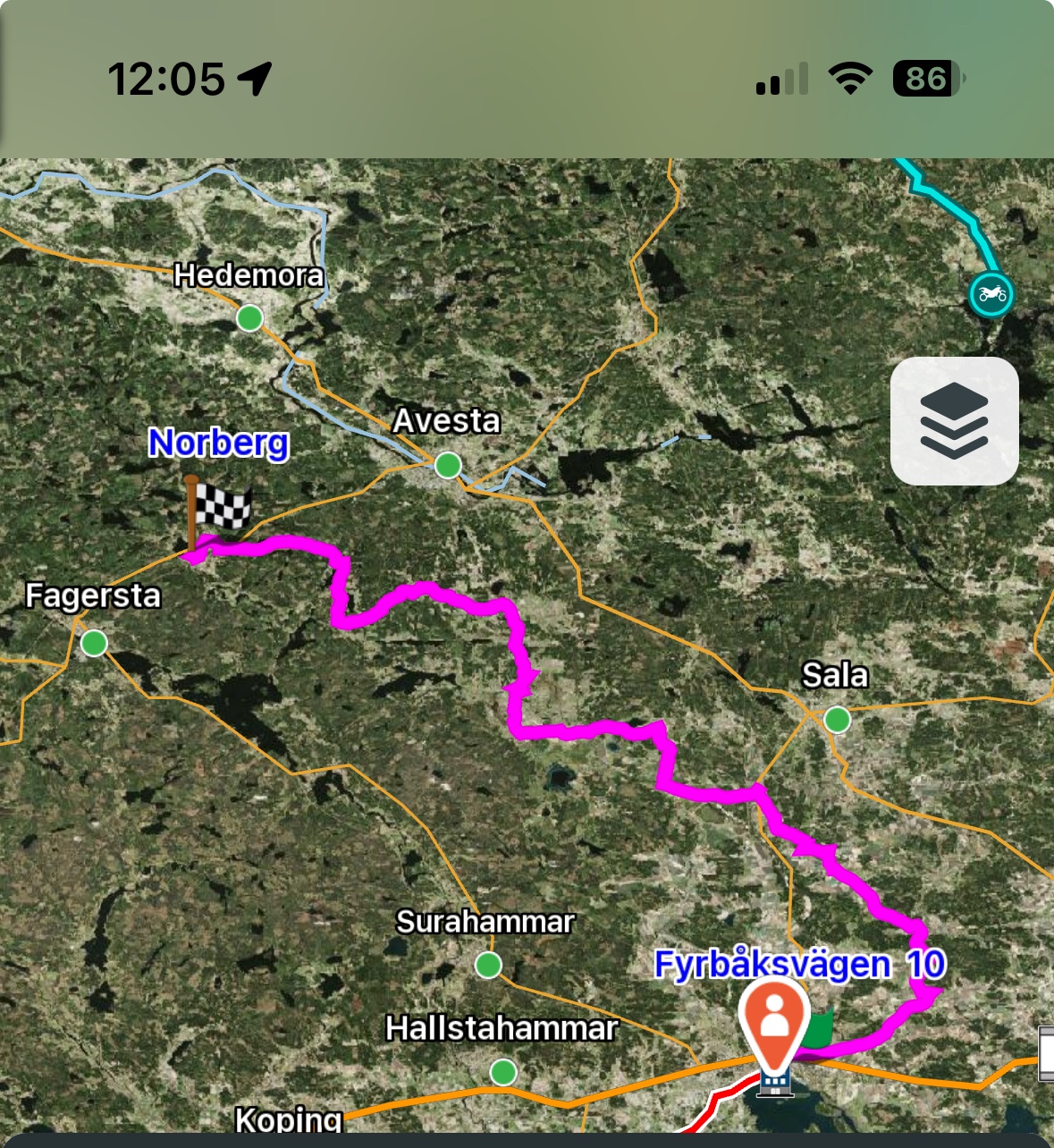Select the Surahammar town marker
The width and height of the screenshot is (1054, 1148).
tap(488, 965)
